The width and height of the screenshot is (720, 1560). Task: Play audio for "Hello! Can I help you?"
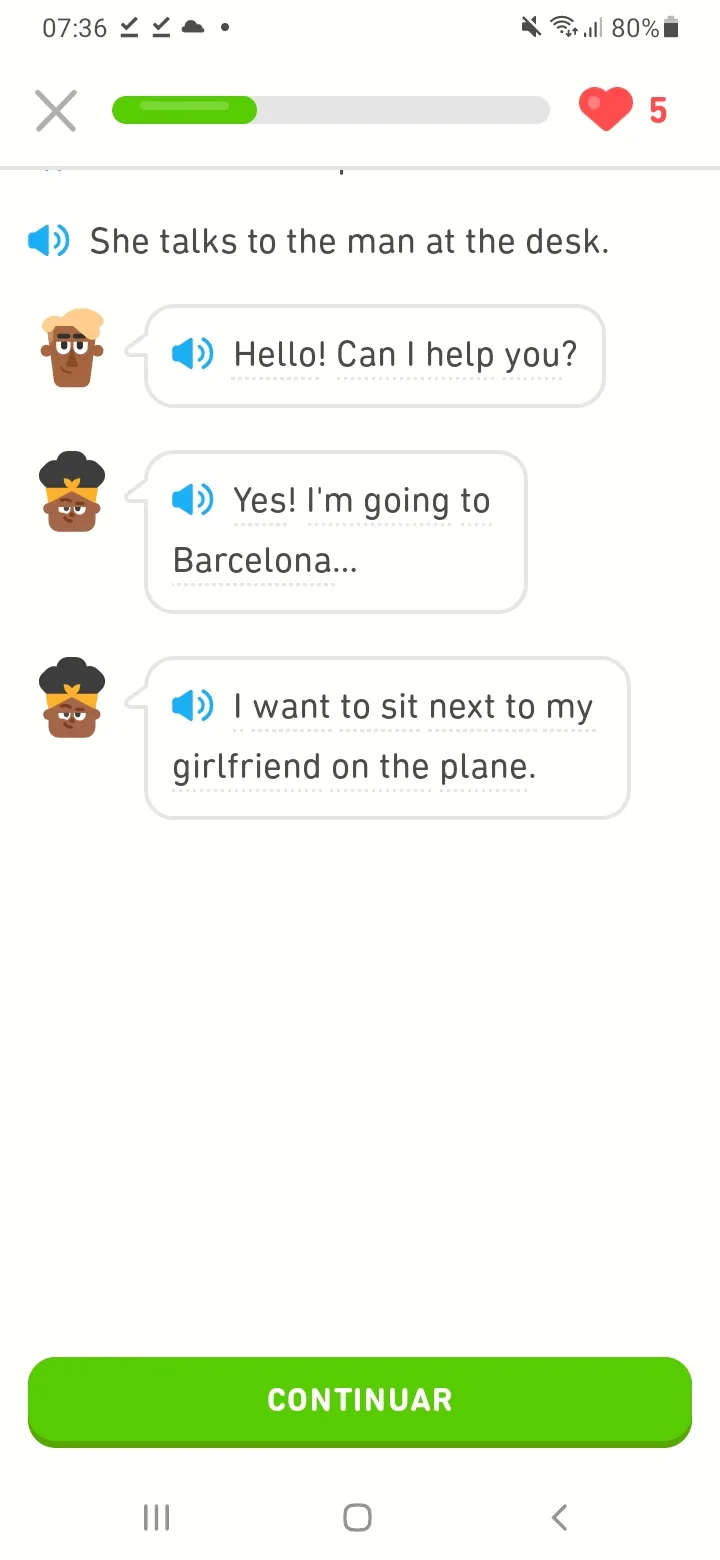click(193, 354)
